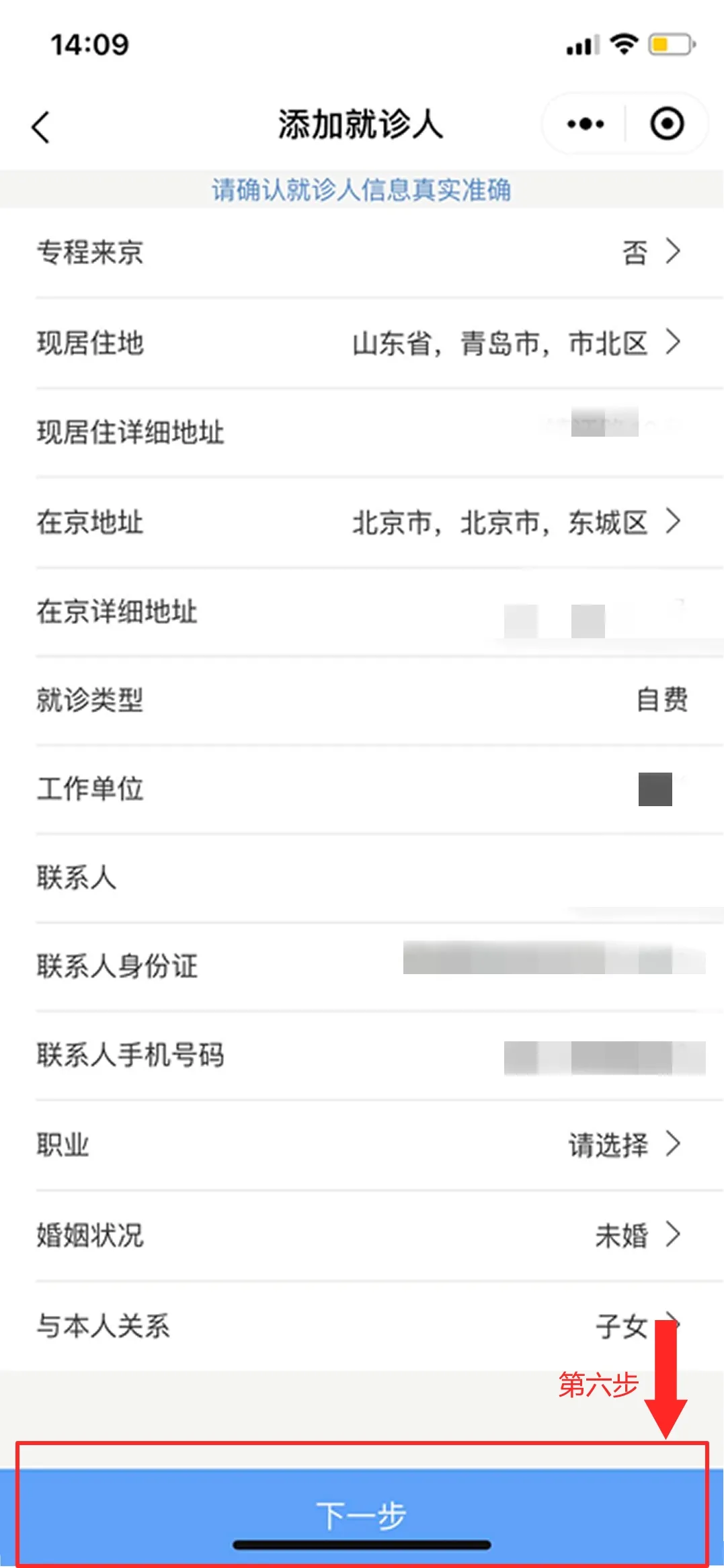The width and height of the screenshot is (724, 1568).
Task: Change the 专程来京 selection
Action: [x=649, y=253]
